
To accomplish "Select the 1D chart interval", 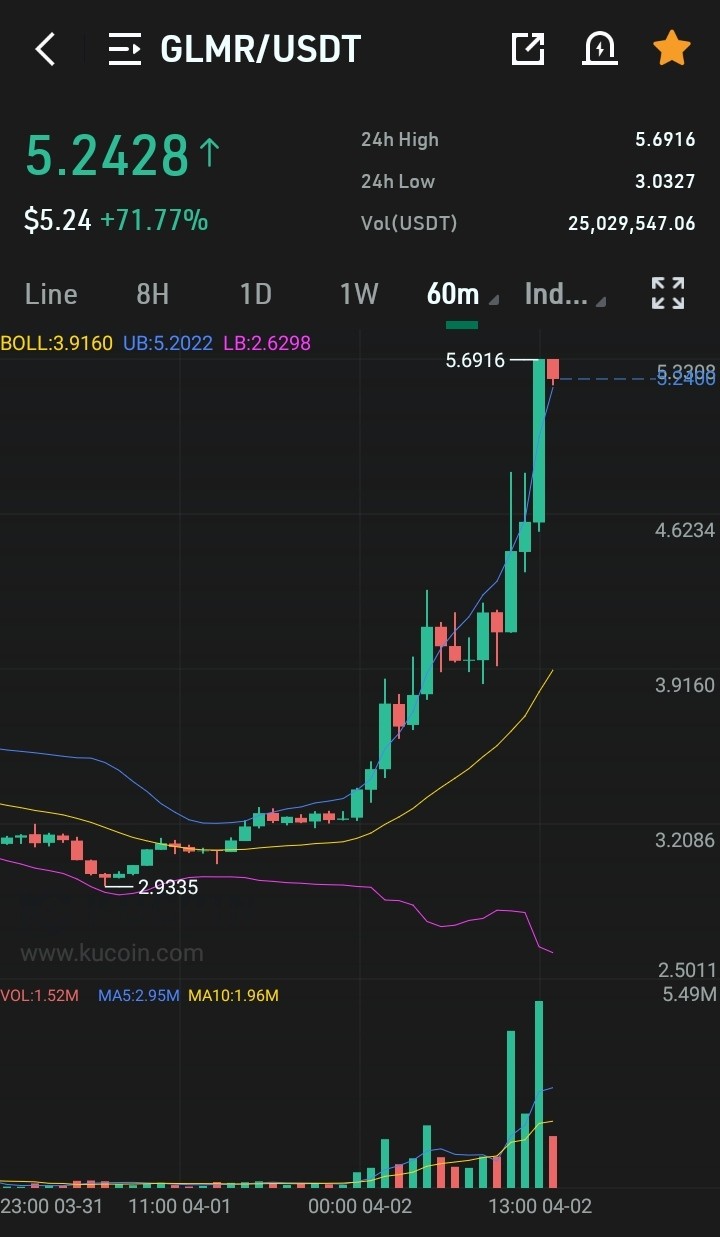I will [x=256, y=294].
